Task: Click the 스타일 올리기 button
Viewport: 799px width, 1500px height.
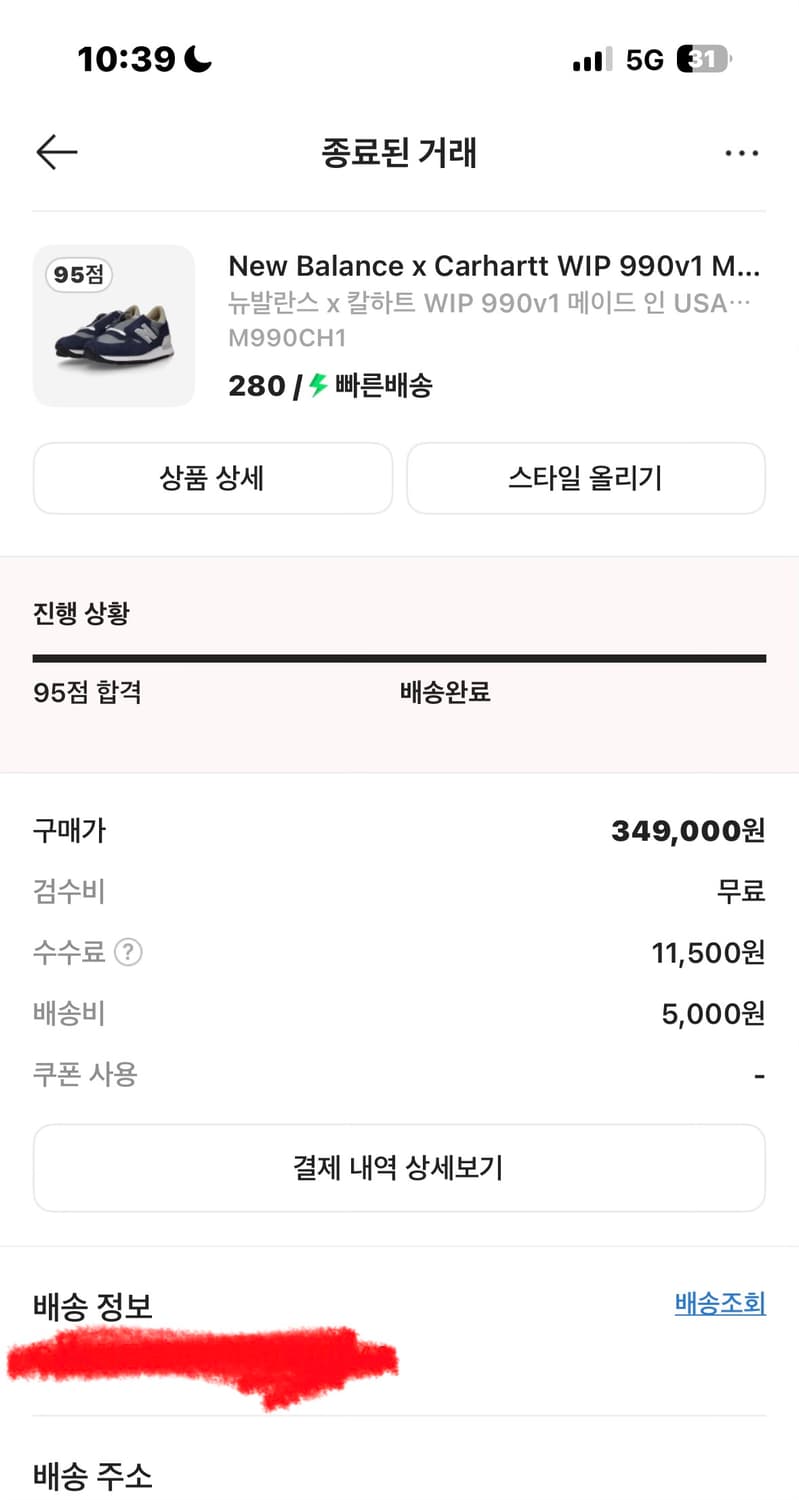Action: pos(585,478)
